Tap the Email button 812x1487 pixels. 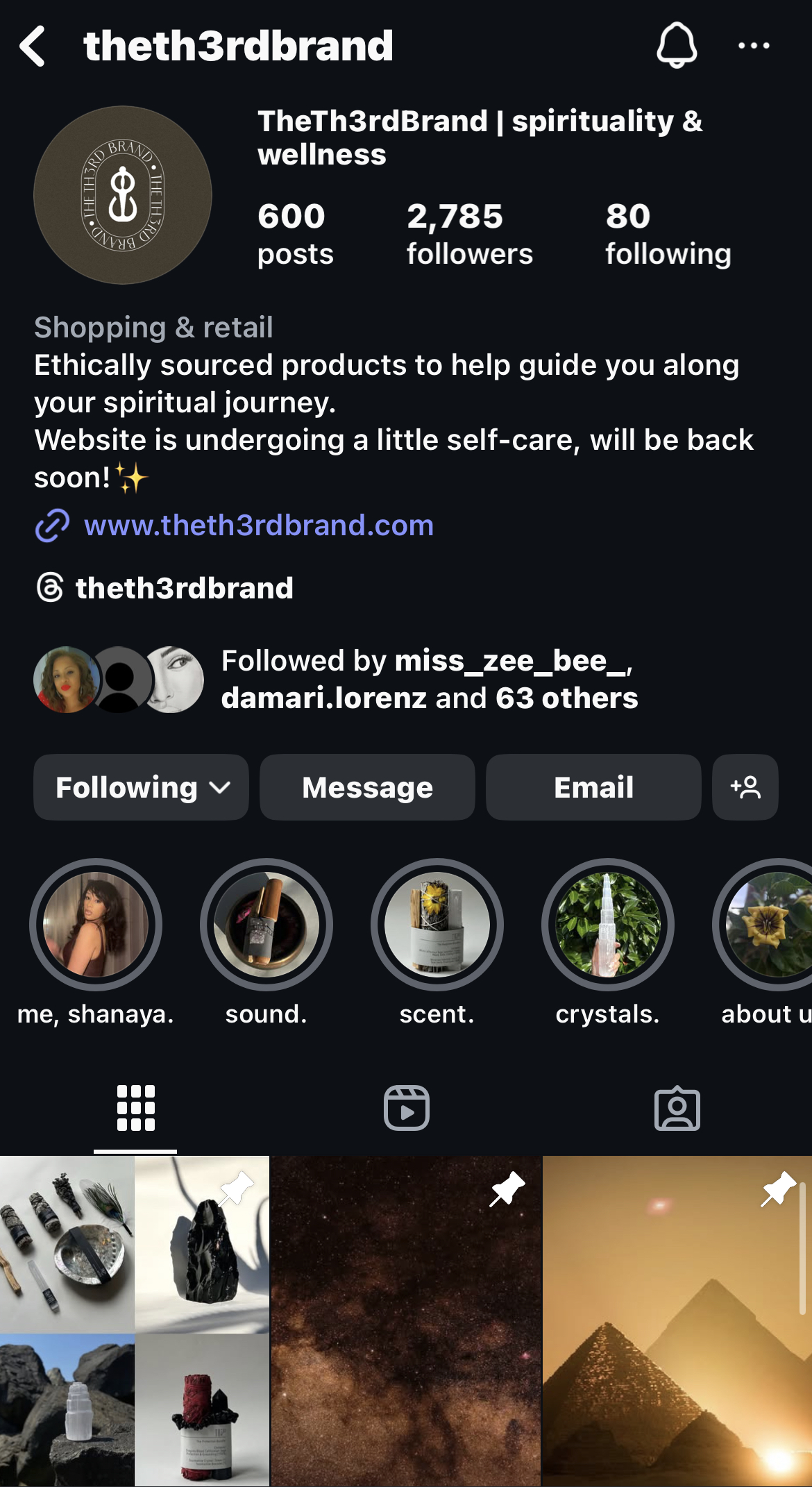click(x=593, y=787)
